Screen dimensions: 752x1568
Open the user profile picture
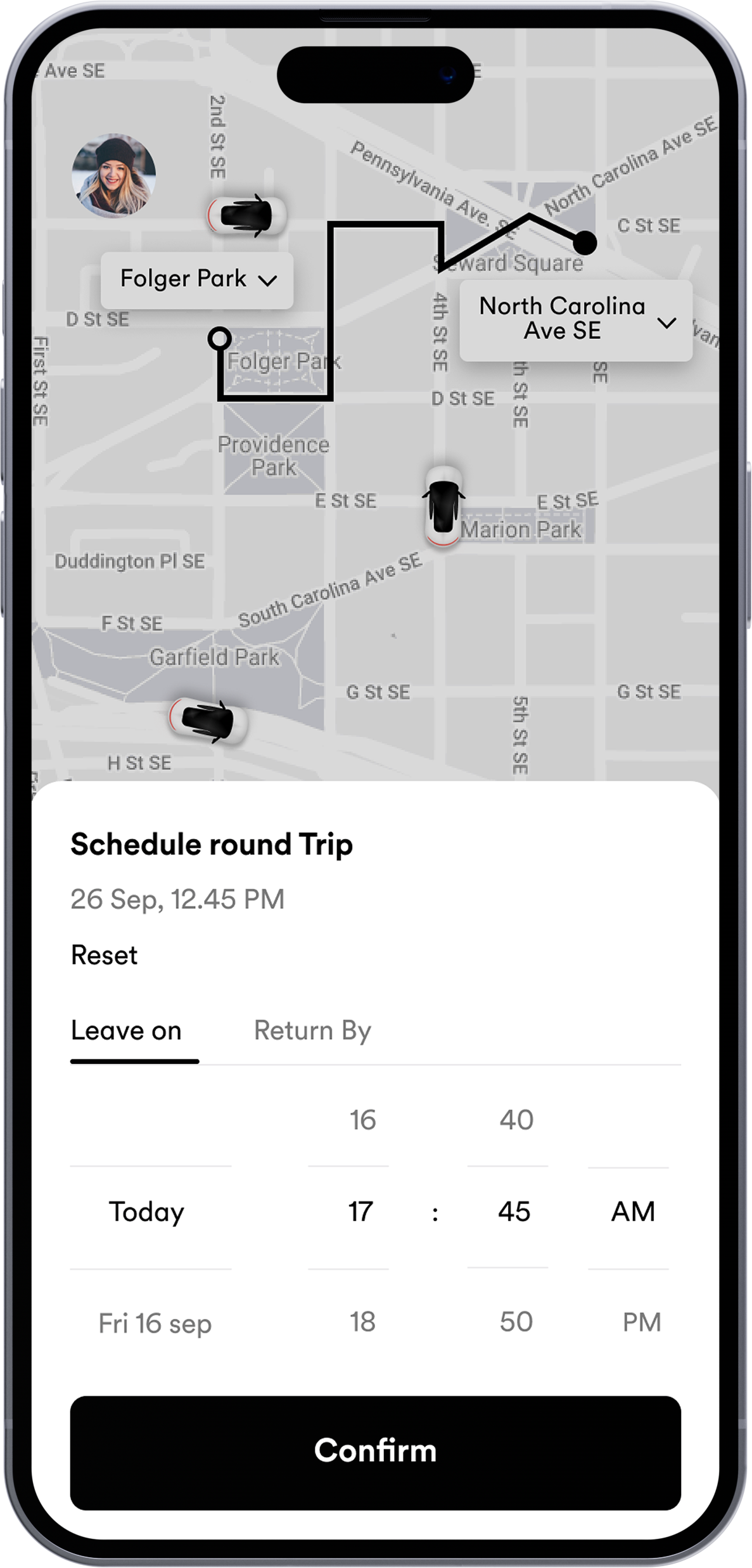pyautogui.click(x=114, y=175)
